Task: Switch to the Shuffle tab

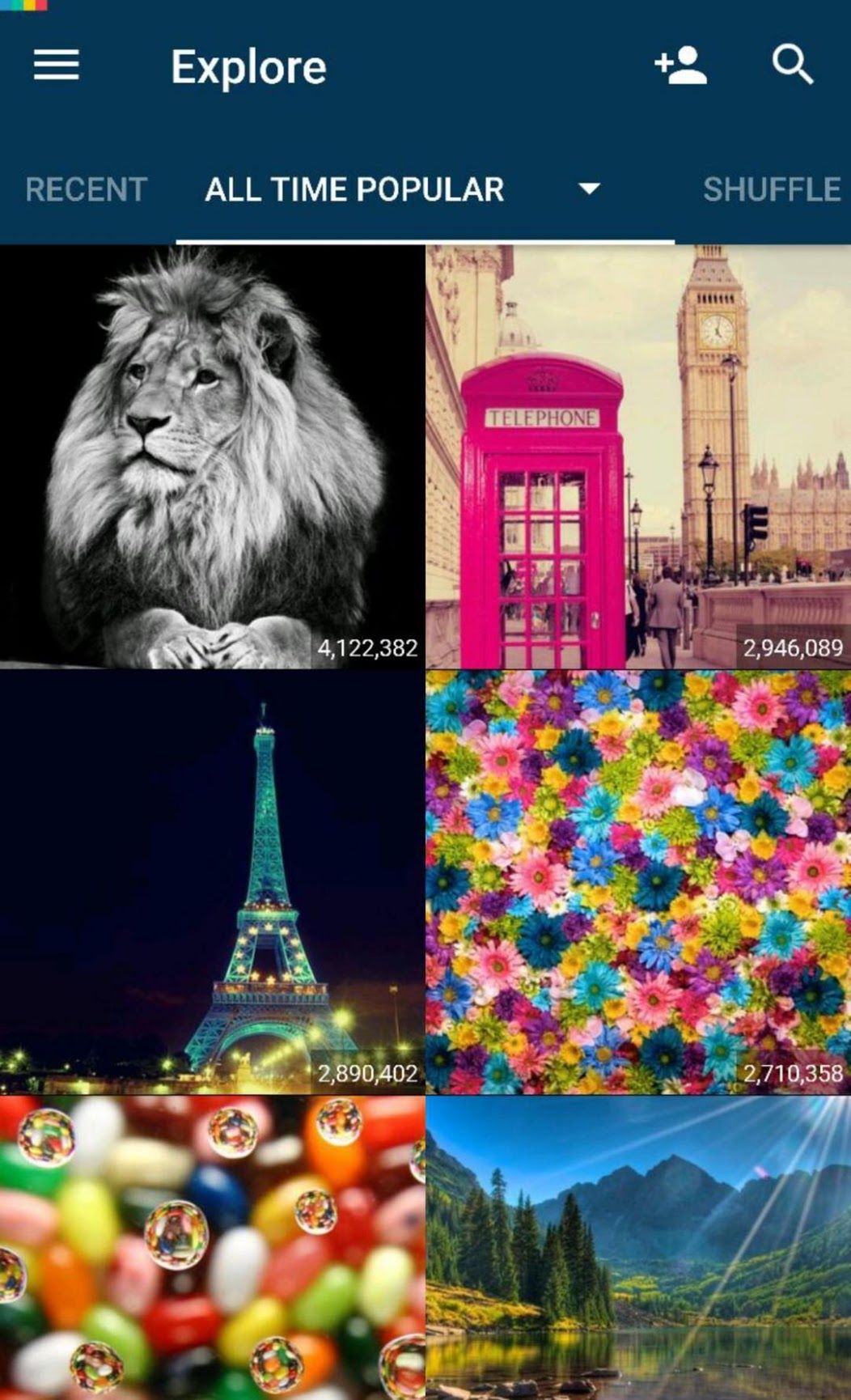Action: (772, 189)
